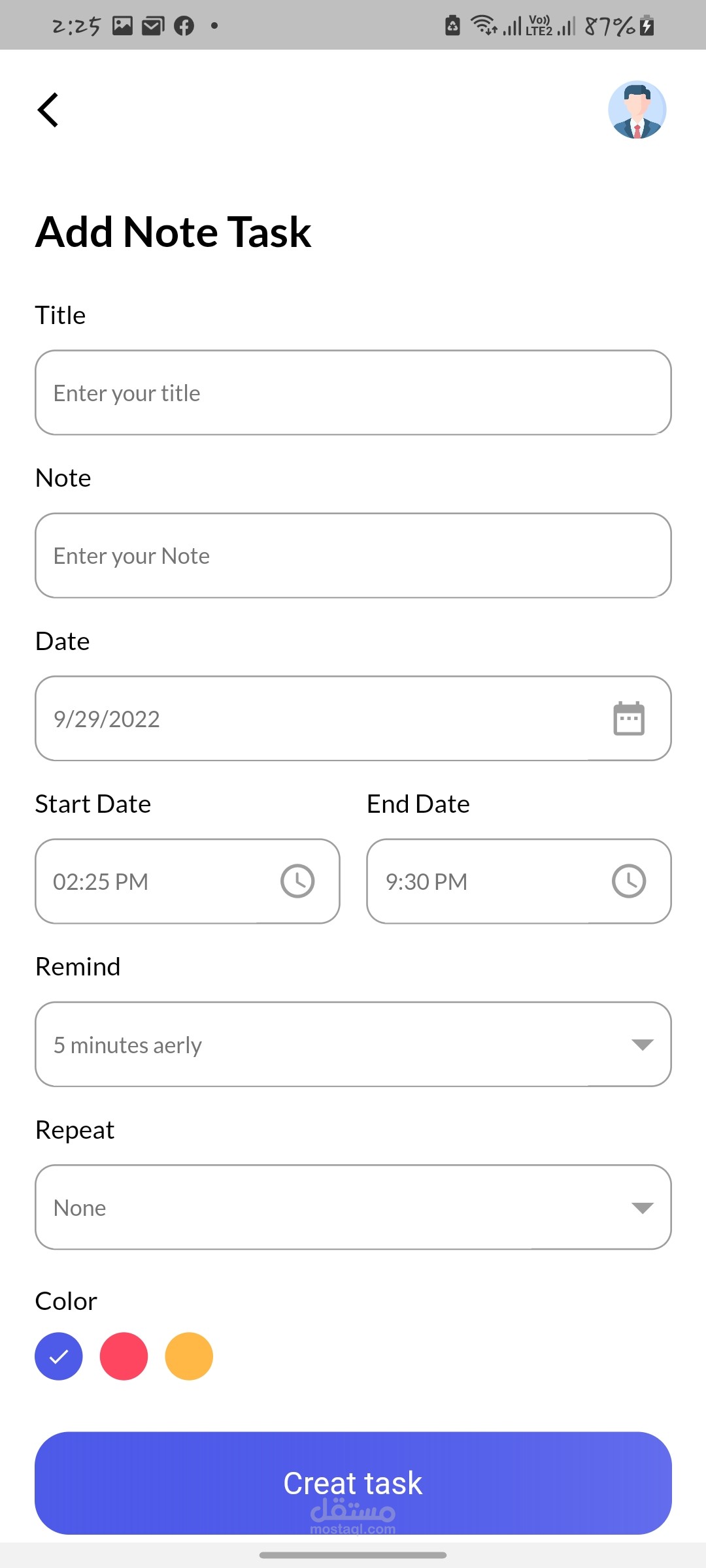Tap the Enter your title field

(353, 392)
